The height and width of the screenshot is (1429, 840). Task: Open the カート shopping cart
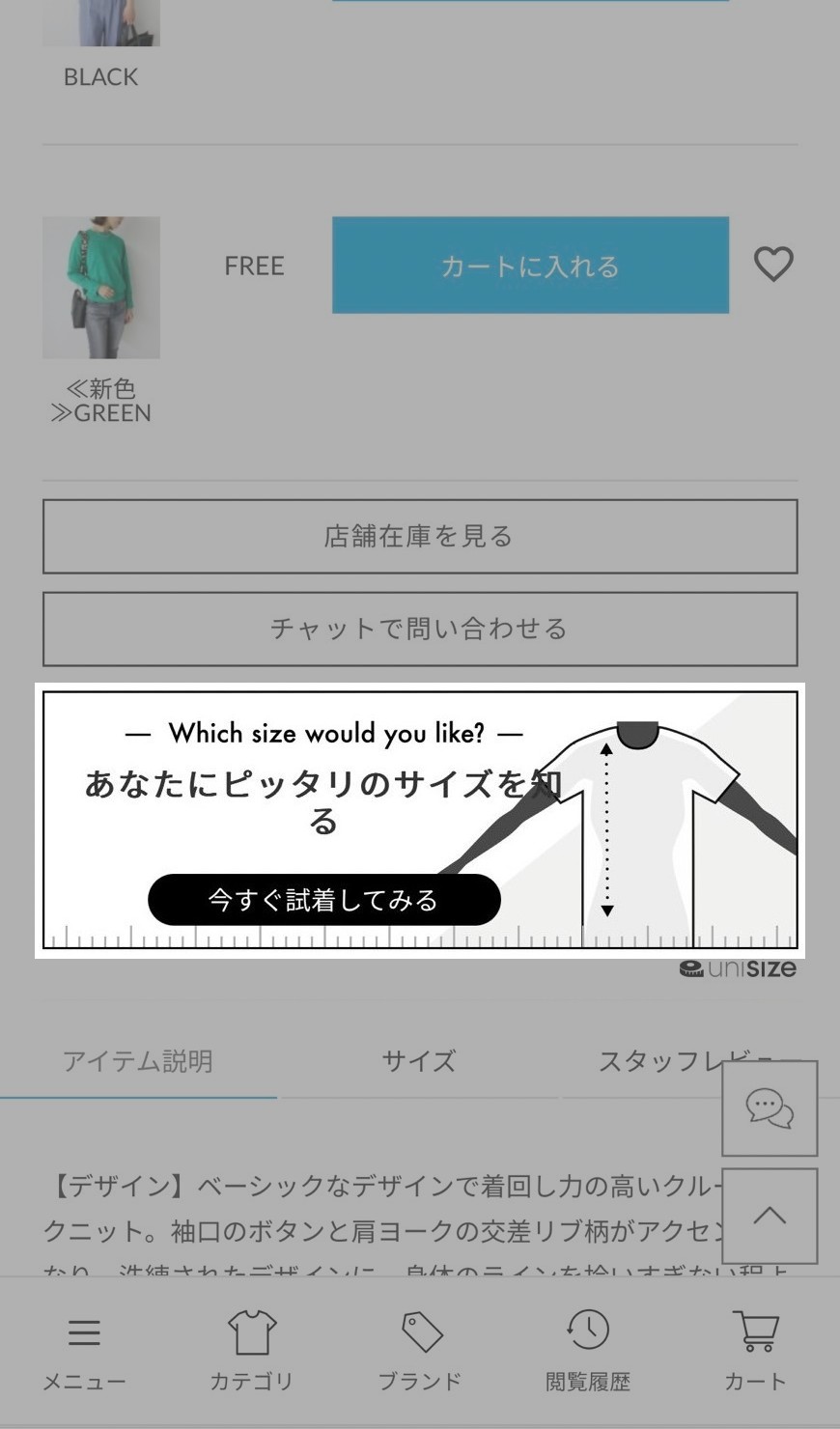click(755, 1352)
